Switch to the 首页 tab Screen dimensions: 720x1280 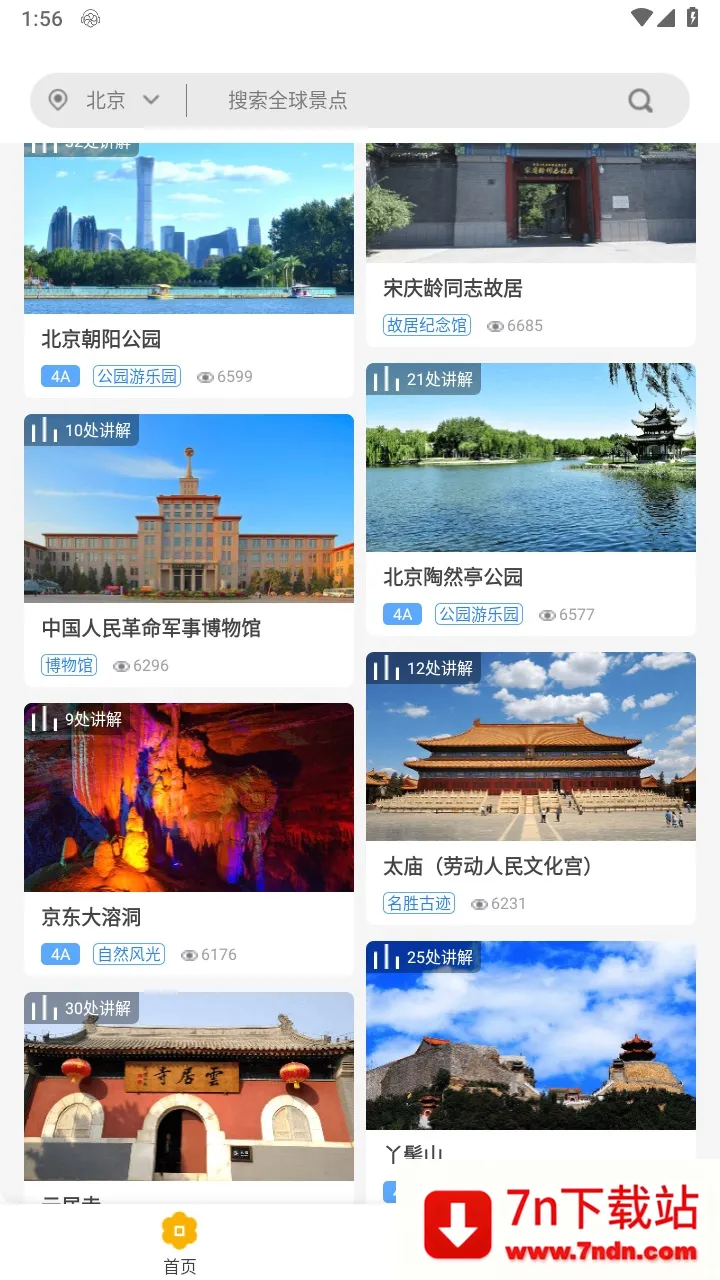point(180,1243)
